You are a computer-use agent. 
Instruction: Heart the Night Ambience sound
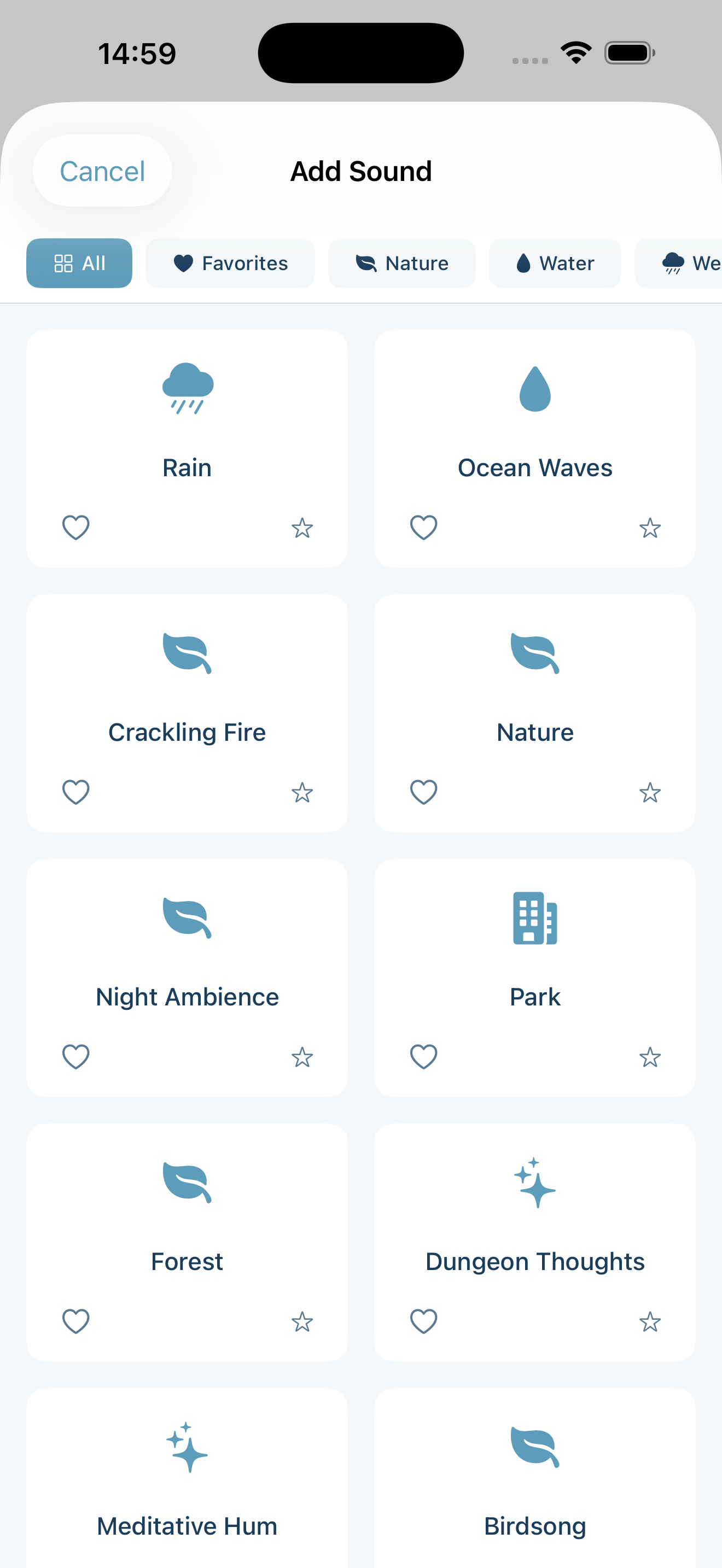pyautogui.click(x=75, y=1057)
